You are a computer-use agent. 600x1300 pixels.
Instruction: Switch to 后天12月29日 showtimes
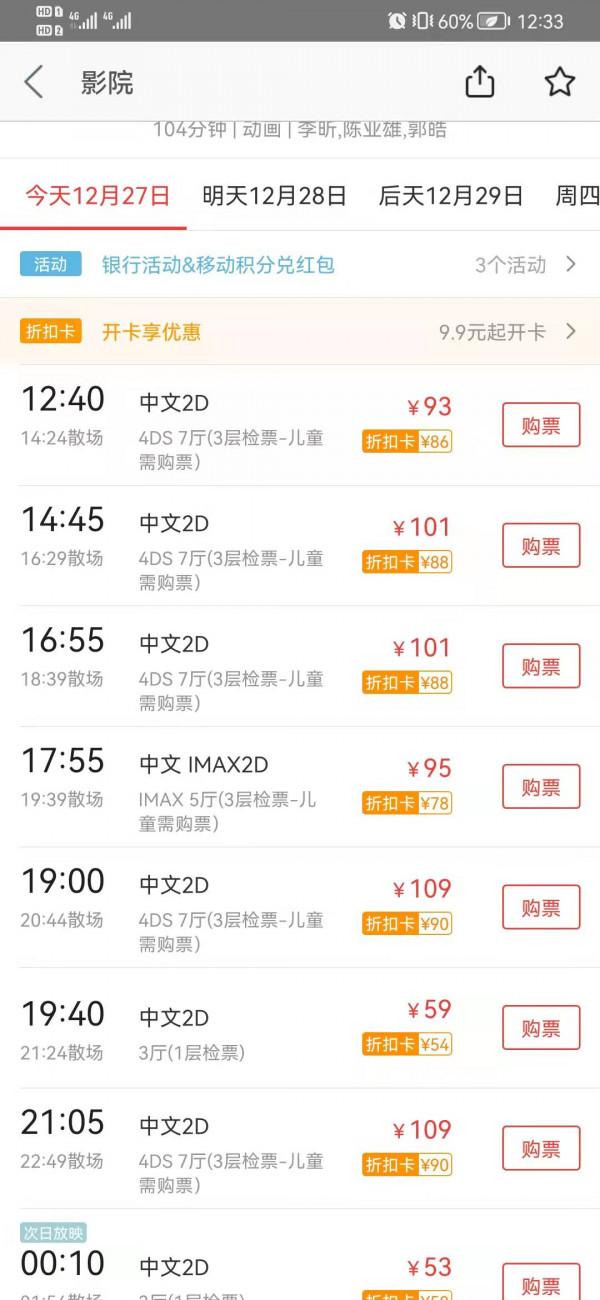tap(451, 196)
